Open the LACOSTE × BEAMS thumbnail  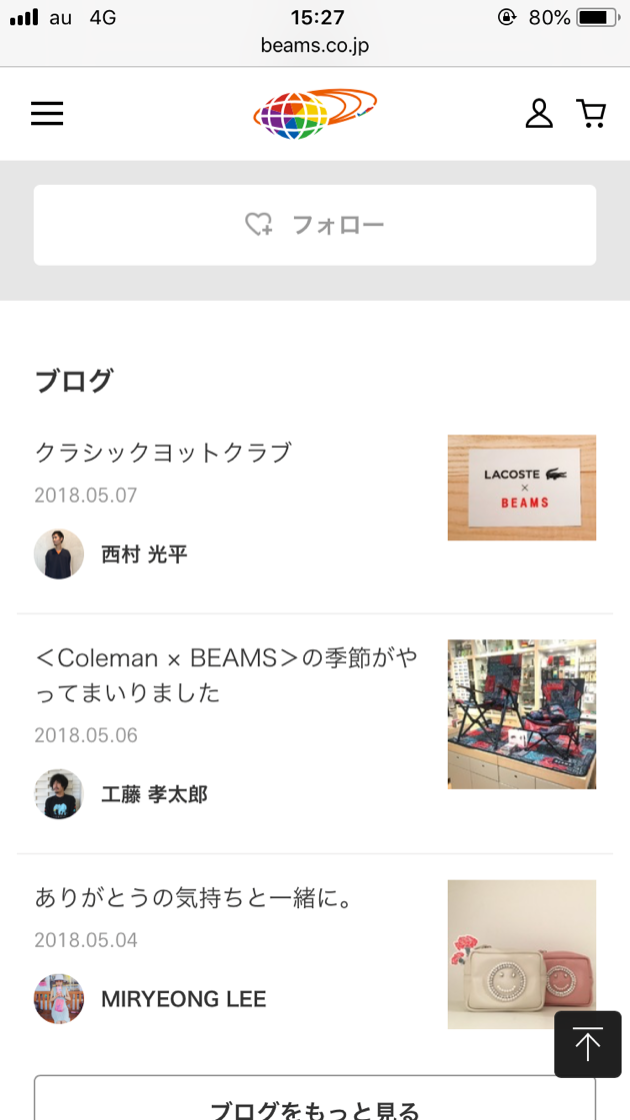tap(521, 487)
